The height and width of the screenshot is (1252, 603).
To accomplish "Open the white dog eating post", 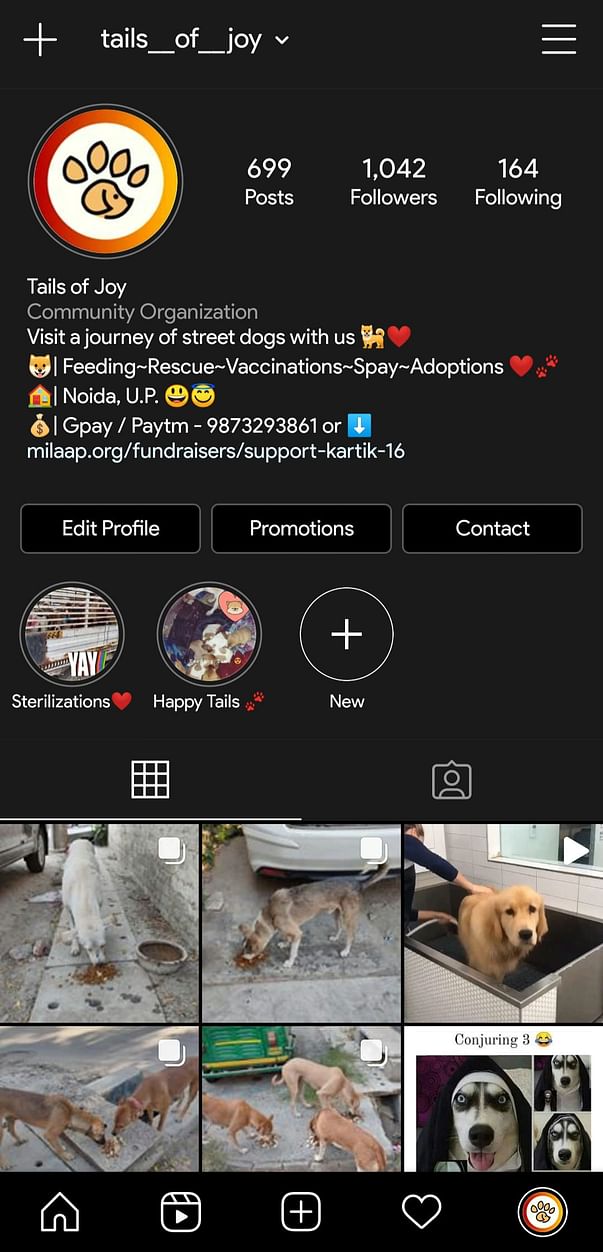I will click(99, 922).
